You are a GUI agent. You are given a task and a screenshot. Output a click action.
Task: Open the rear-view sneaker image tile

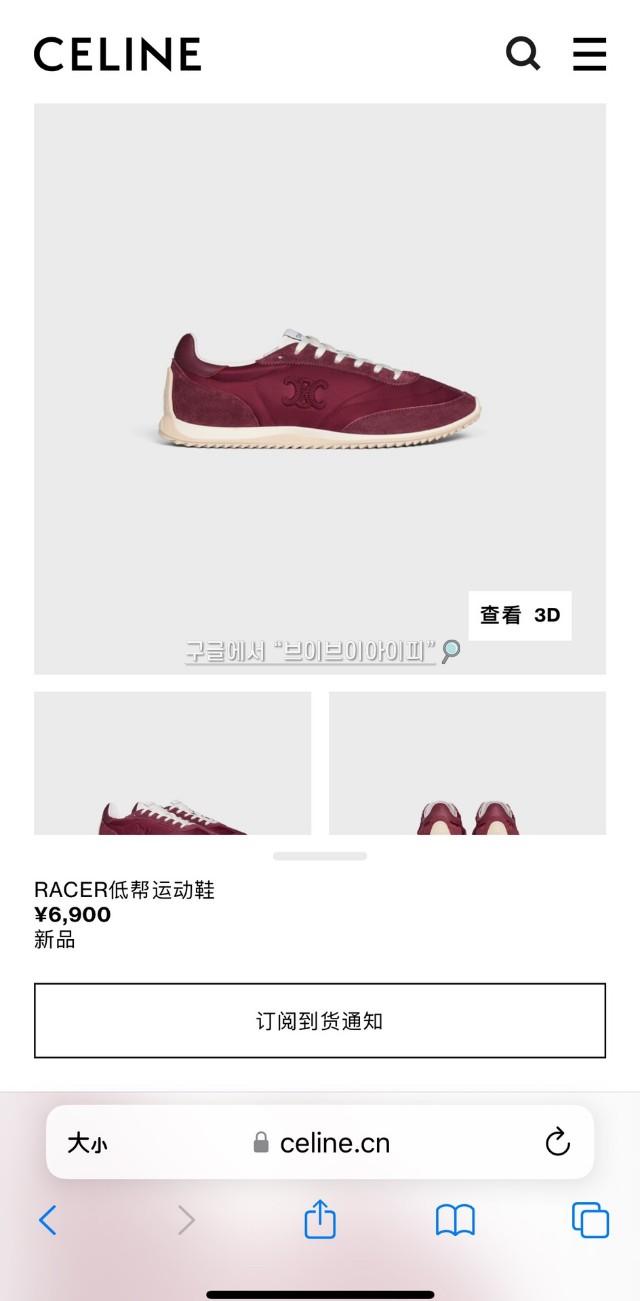467,764
